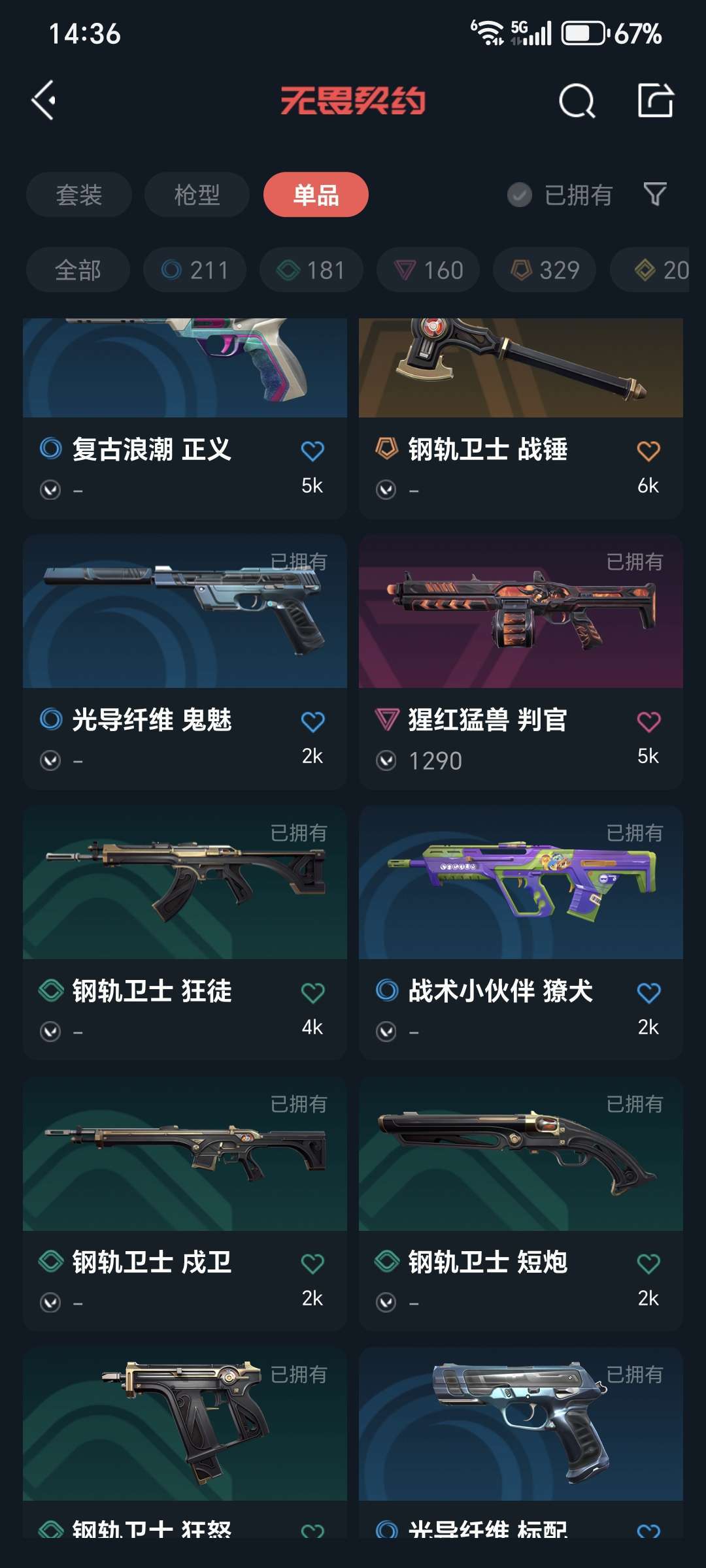Filter by the 329 rarity chip
Viewport: 706px width, 1568px height.
pos(545,270)
